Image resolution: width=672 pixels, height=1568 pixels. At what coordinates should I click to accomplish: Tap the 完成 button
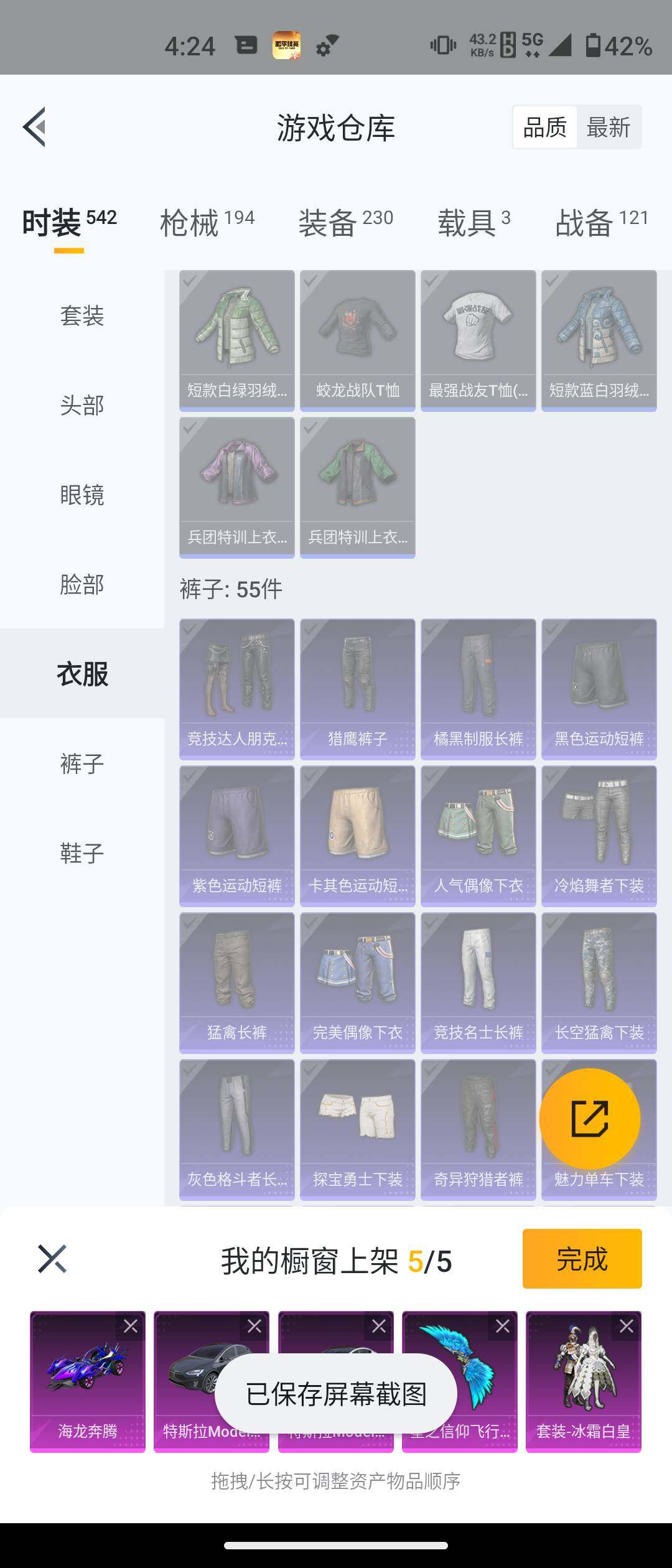(x=582, y=1260)
